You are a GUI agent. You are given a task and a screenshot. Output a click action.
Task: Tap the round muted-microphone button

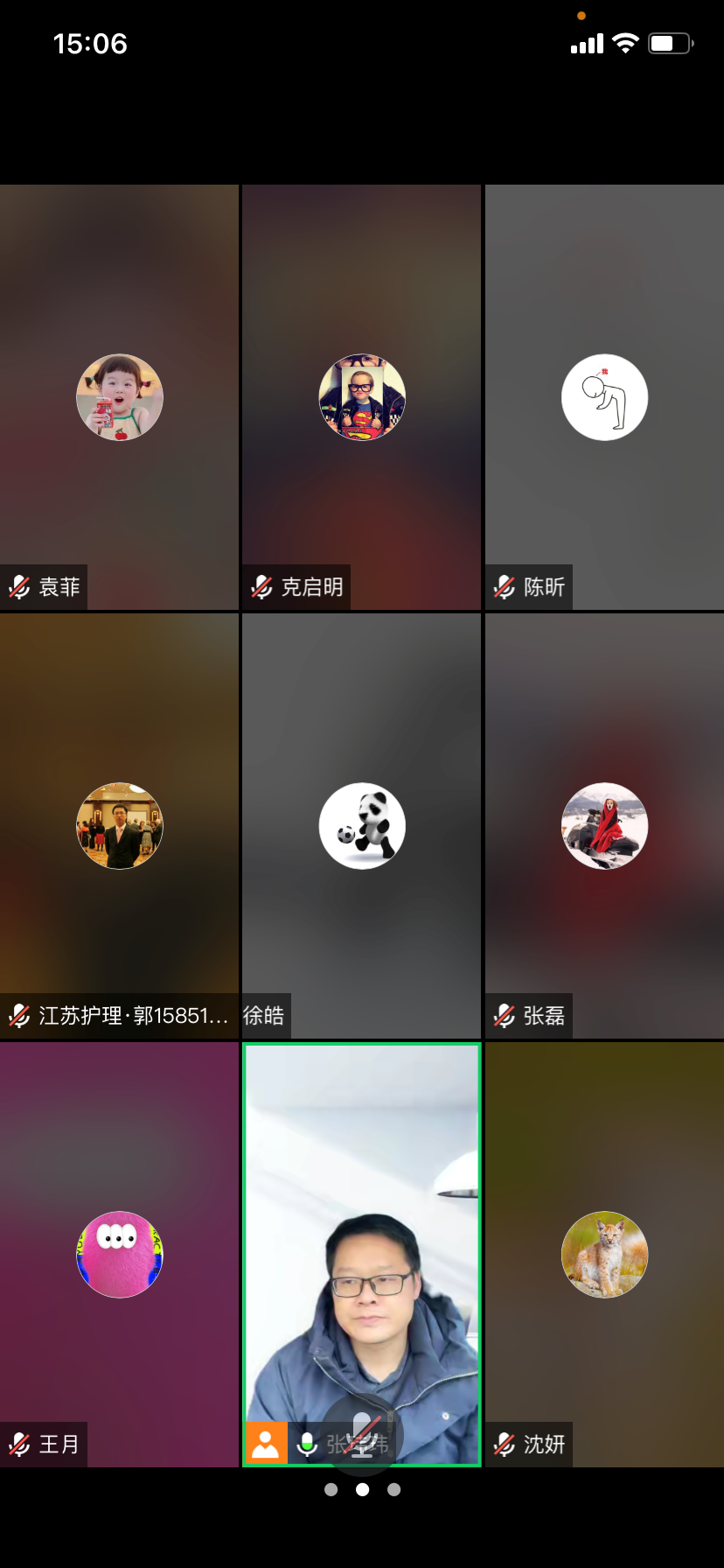pyautogui.click(x=362, y=1433)
